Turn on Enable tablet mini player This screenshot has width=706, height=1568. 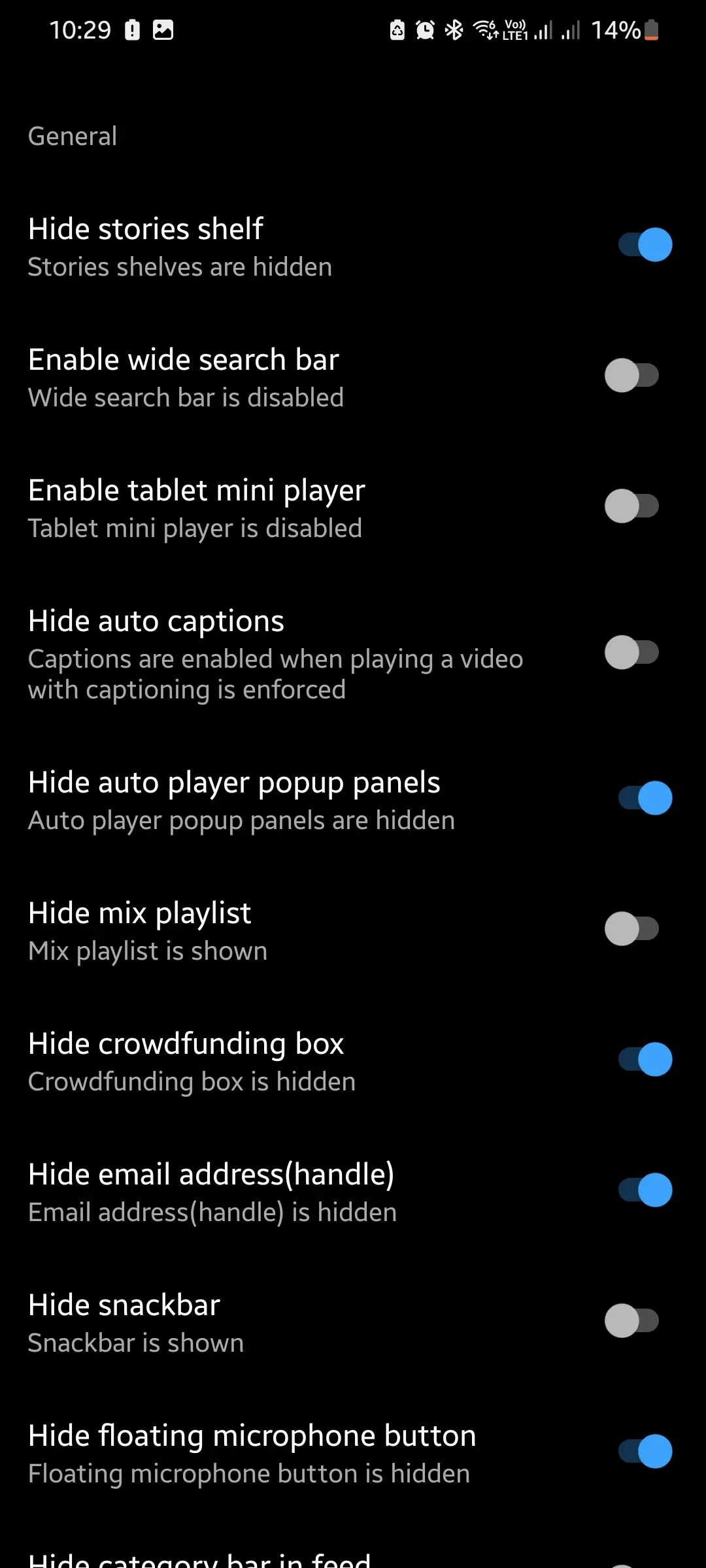(x=632, y=506)
